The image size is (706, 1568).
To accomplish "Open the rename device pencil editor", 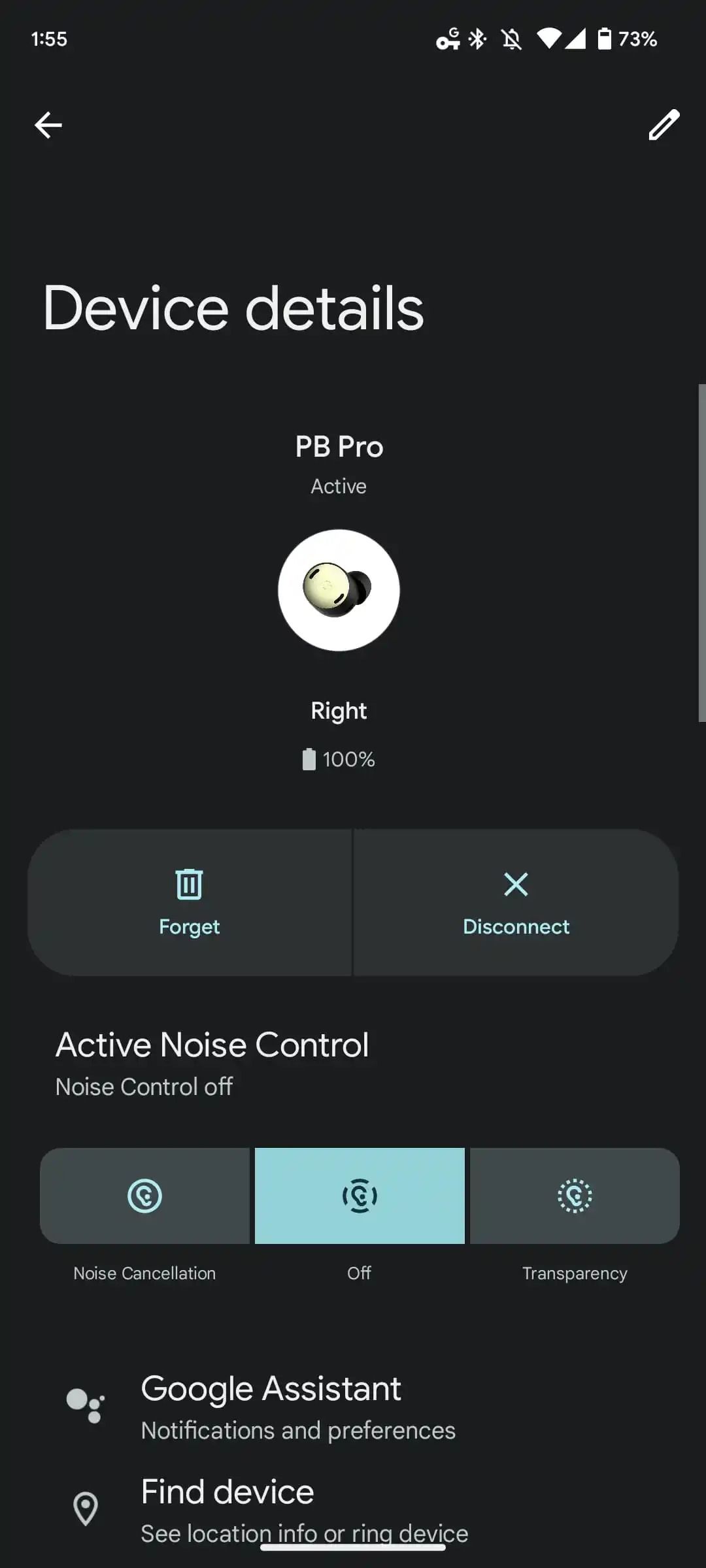I will tap(664, 125).
